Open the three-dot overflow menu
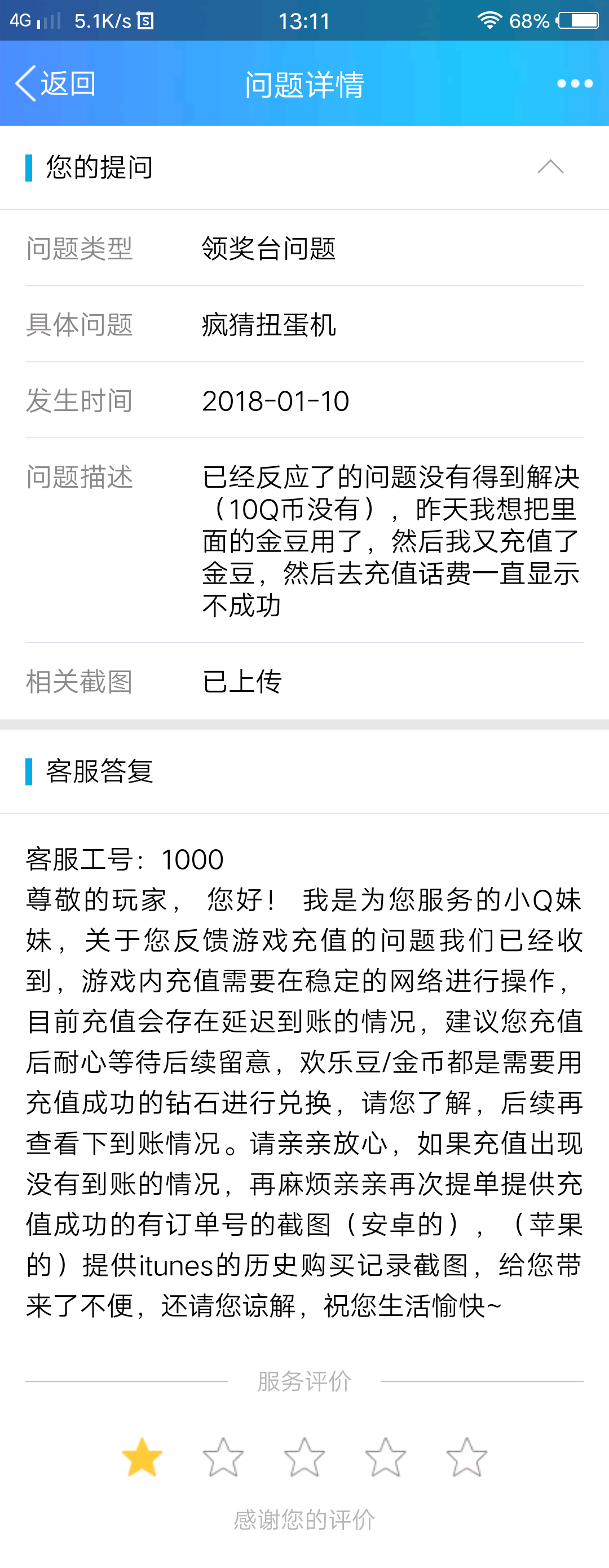 click(574, 83)
